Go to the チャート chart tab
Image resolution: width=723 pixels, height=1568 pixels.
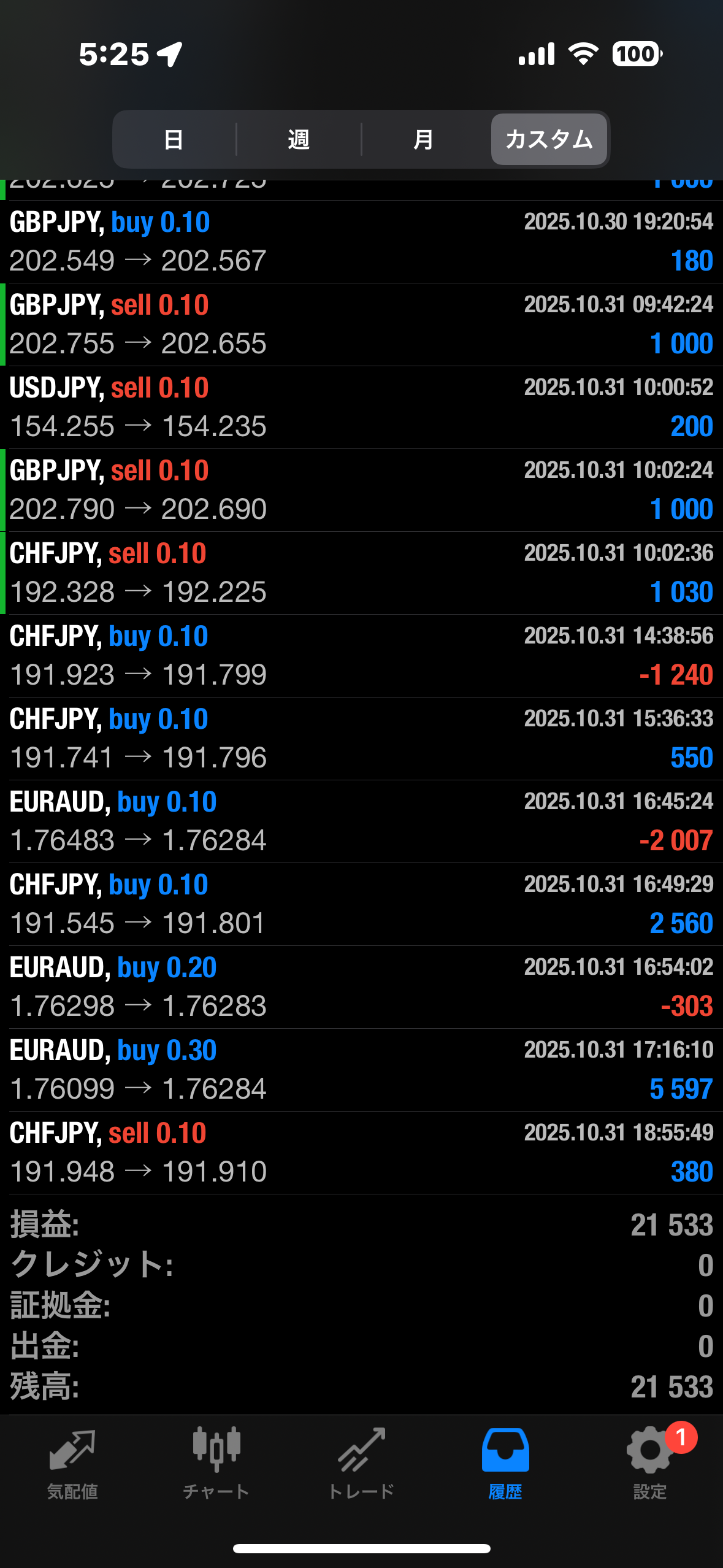[x=216, y=1464]
